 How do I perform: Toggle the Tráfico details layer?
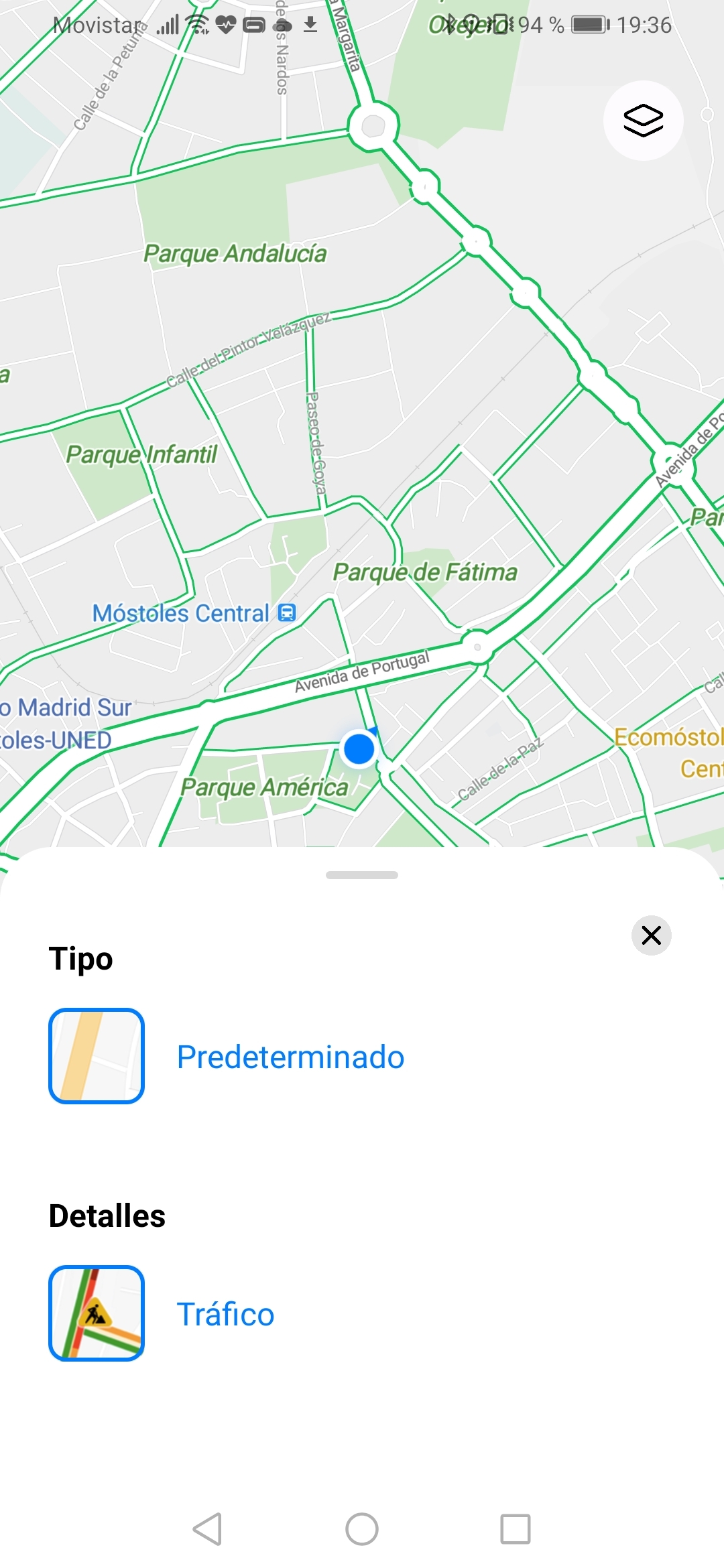pyautogui.click(x=97, y=1313)
